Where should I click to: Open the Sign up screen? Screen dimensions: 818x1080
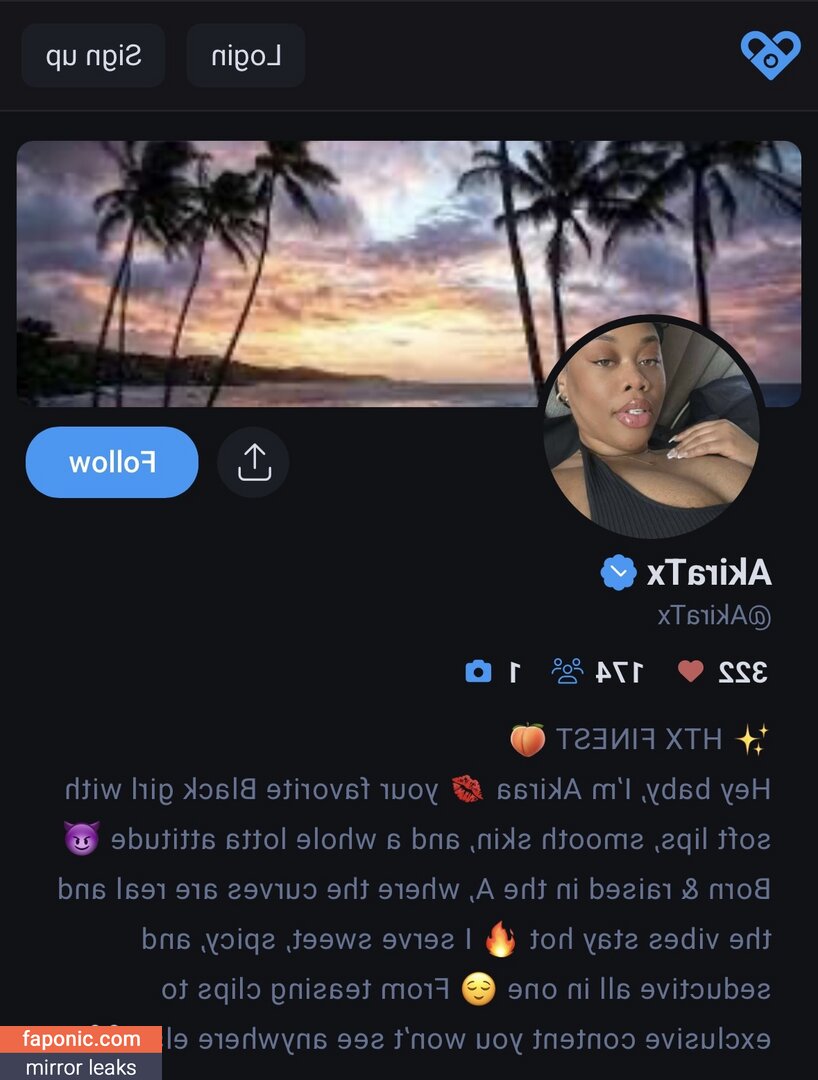[92, 55]
